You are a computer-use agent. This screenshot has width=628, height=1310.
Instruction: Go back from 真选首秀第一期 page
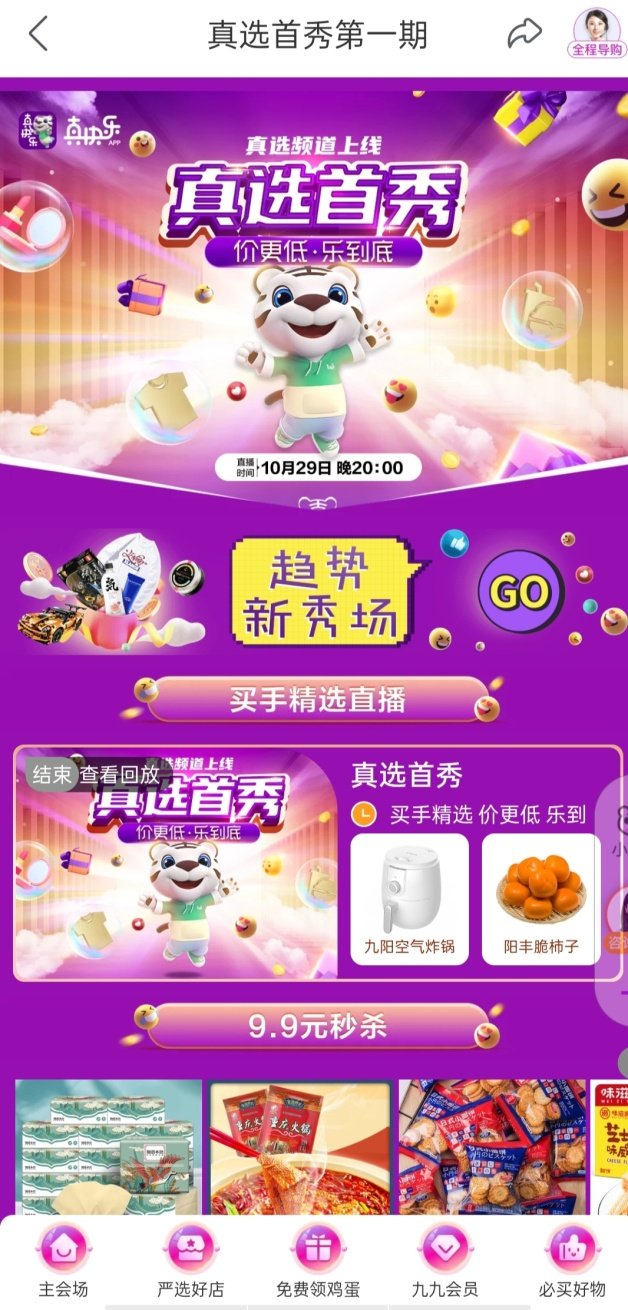pos(38,34)
